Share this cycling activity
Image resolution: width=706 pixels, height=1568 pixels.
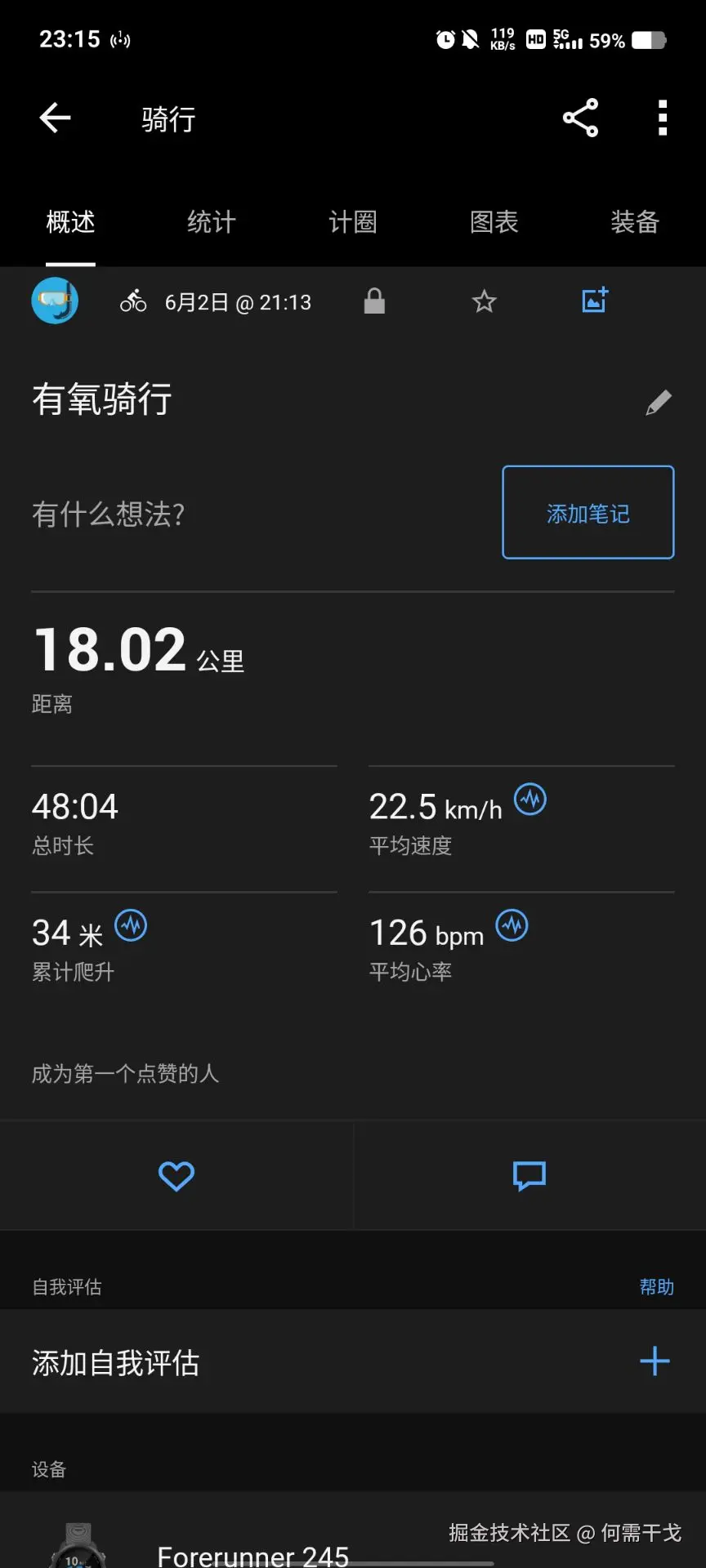[580, 118]
